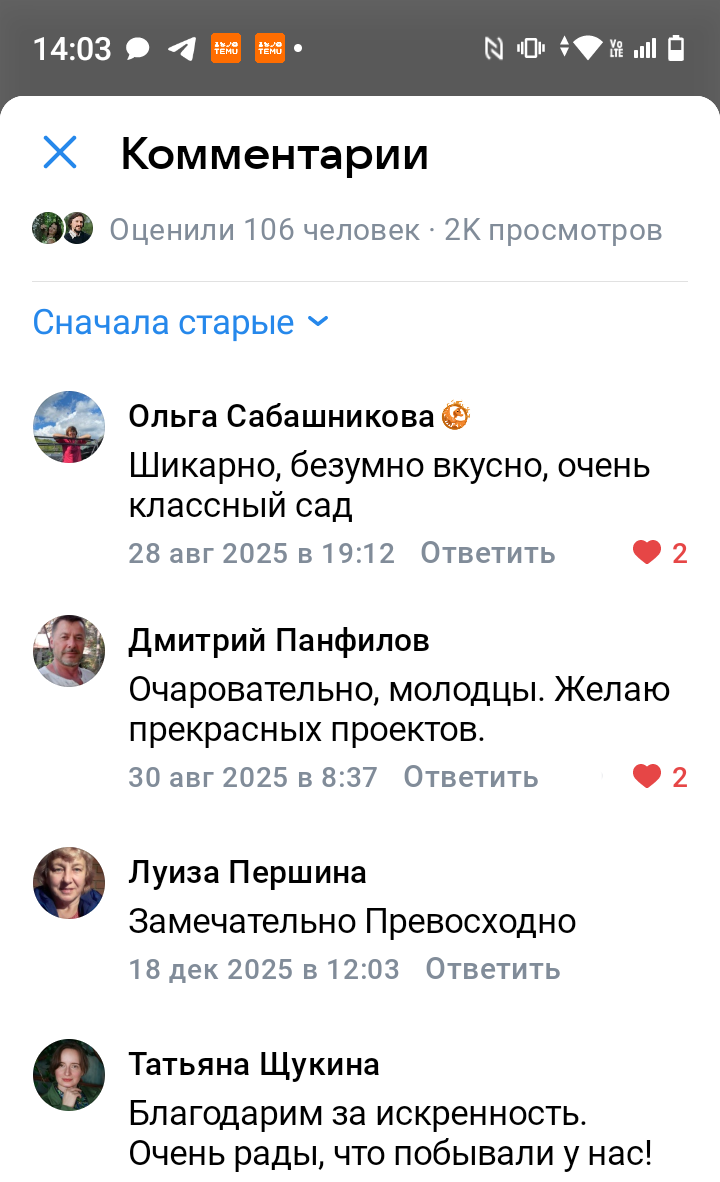Screen dimensions: 720x1182
Task: Open Луиза Першина's profile avatar
Action: [x=69, y=883]
